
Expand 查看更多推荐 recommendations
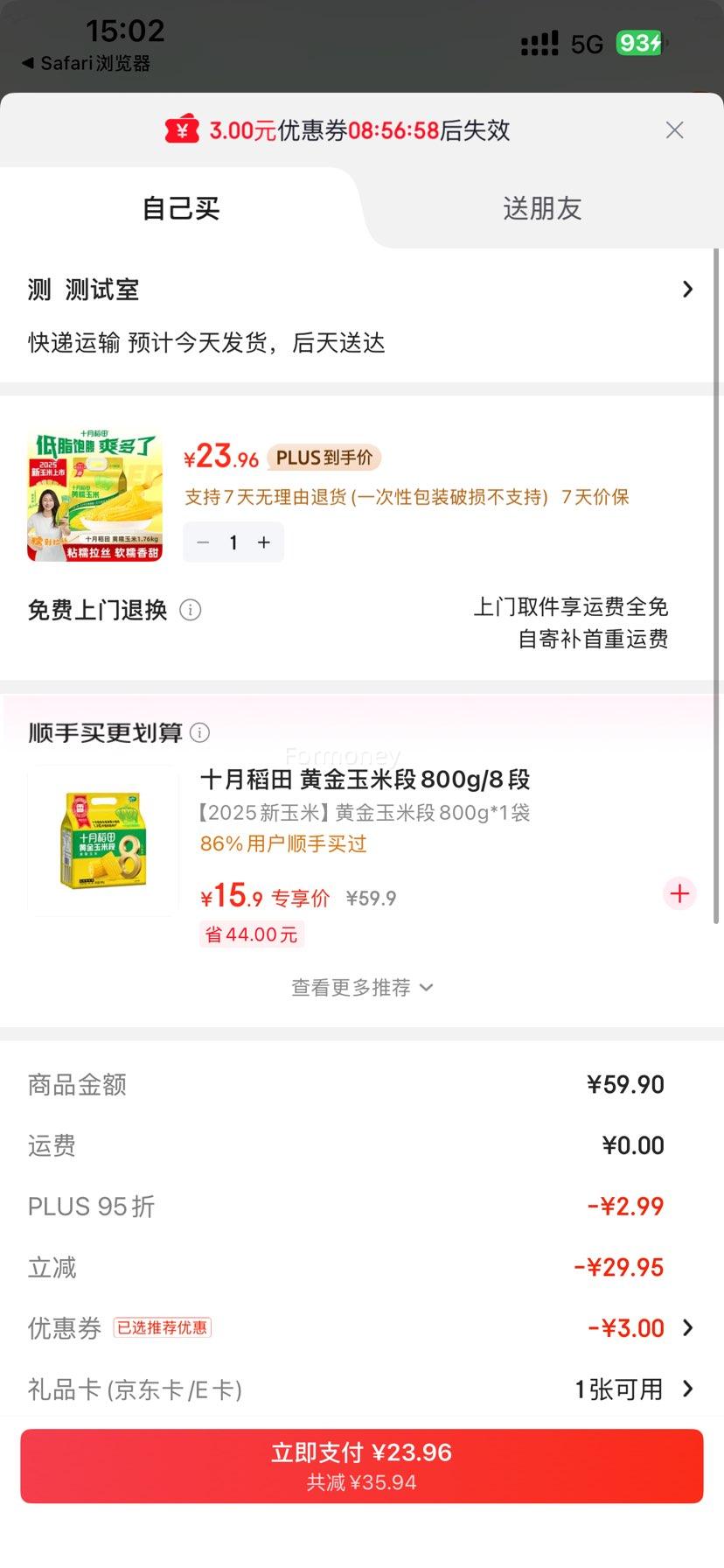click(x=362, y=987)
